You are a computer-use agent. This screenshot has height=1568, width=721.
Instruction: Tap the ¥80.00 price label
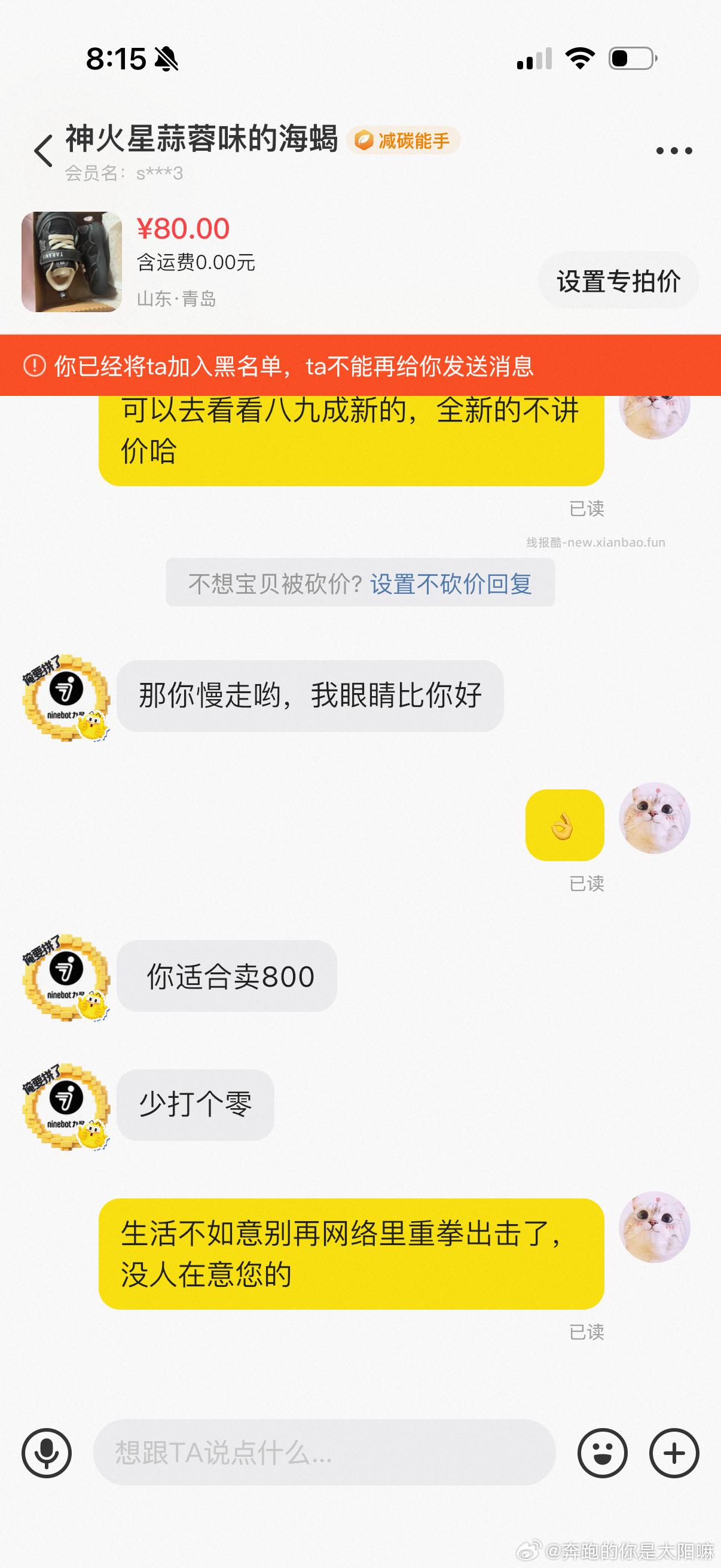click(181, 228)
